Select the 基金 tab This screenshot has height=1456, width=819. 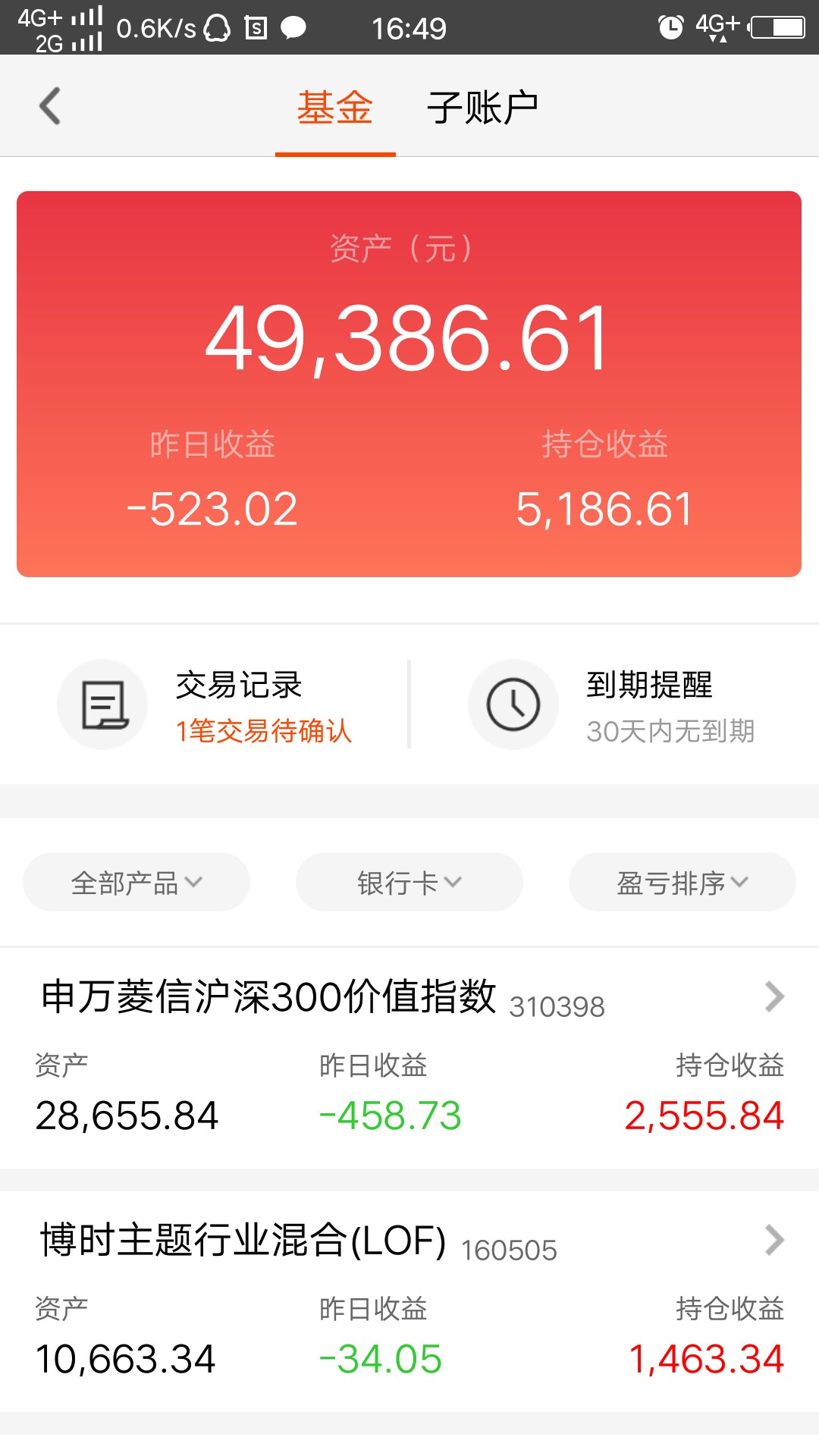335,107
